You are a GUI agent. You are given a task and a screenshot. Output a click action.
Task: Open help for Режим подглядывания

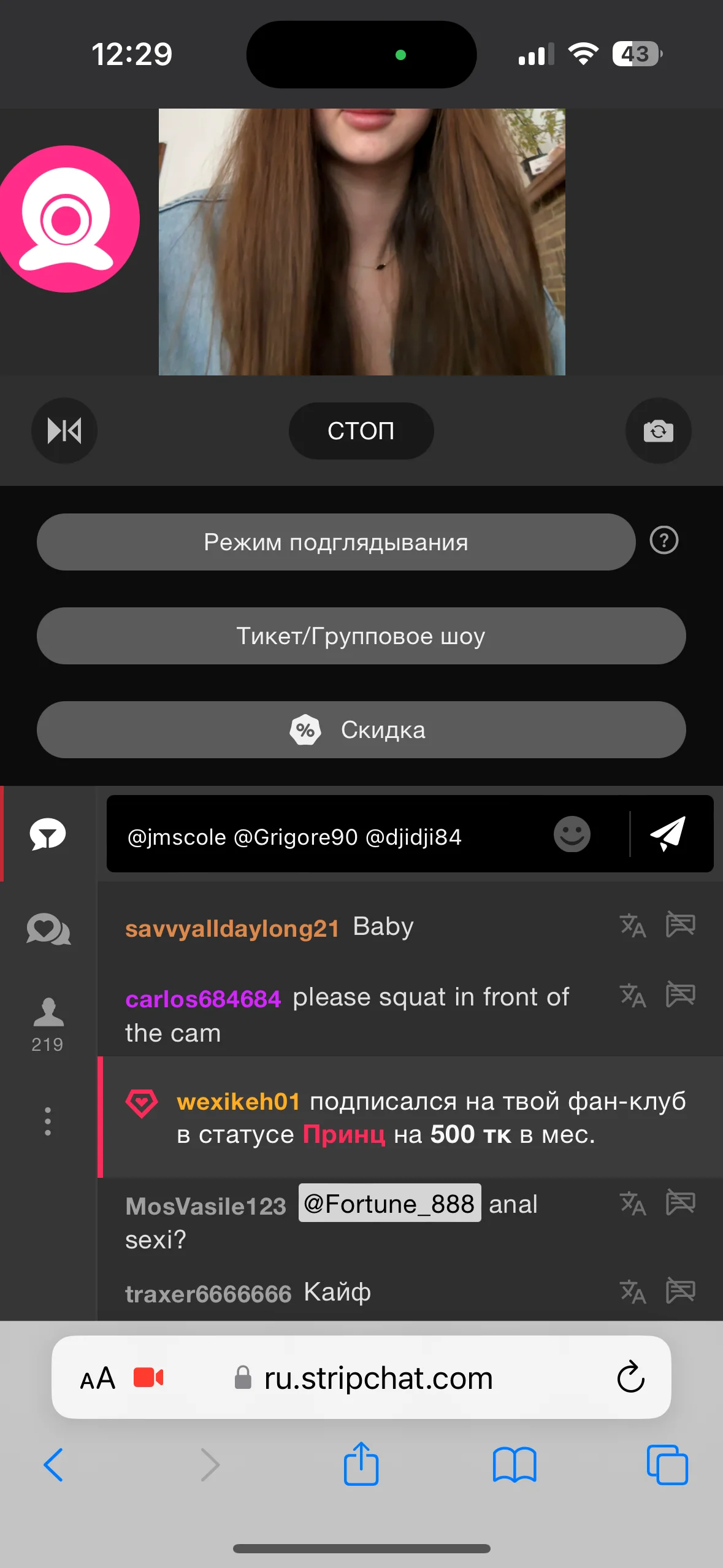click(664, 540)
